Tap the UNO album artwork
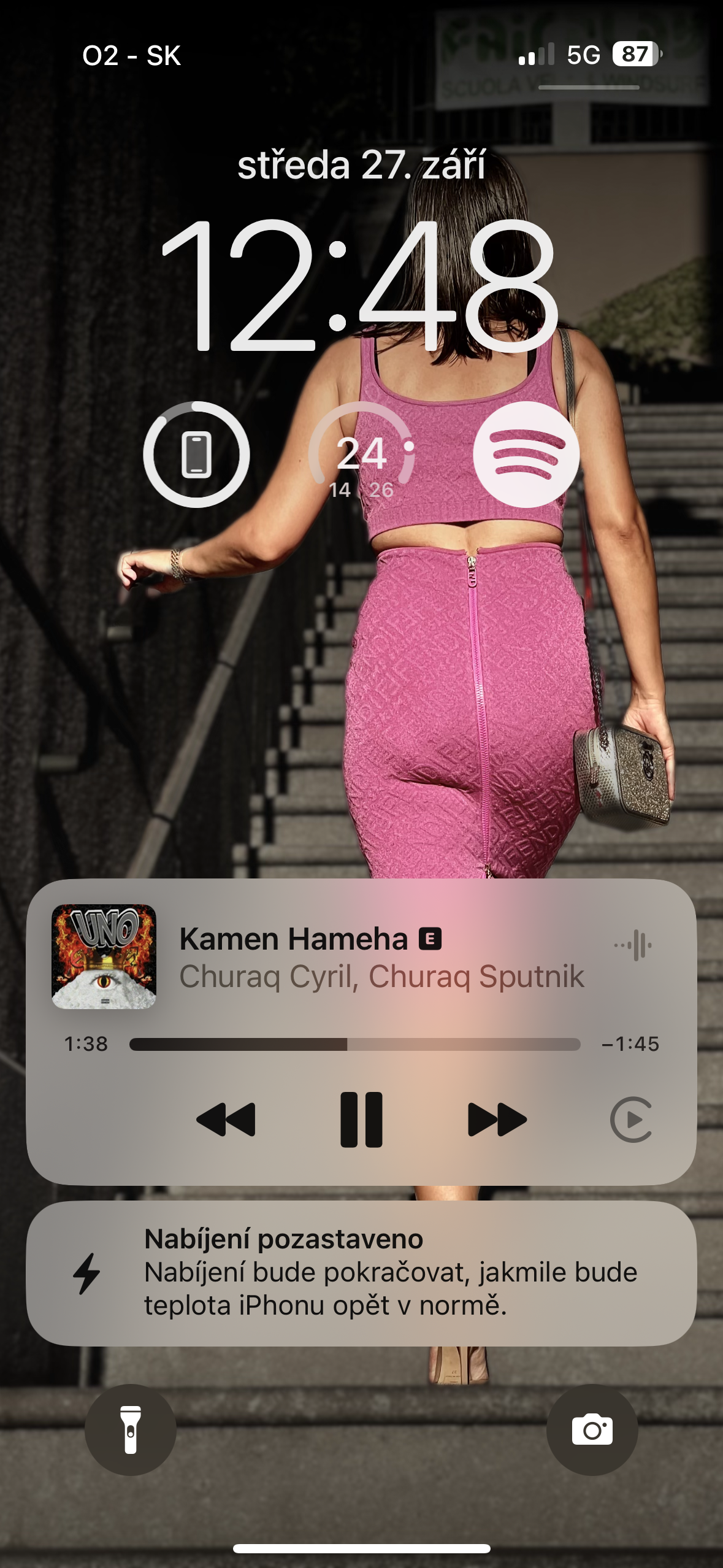The image size is (723, 1568). (104, 956)
